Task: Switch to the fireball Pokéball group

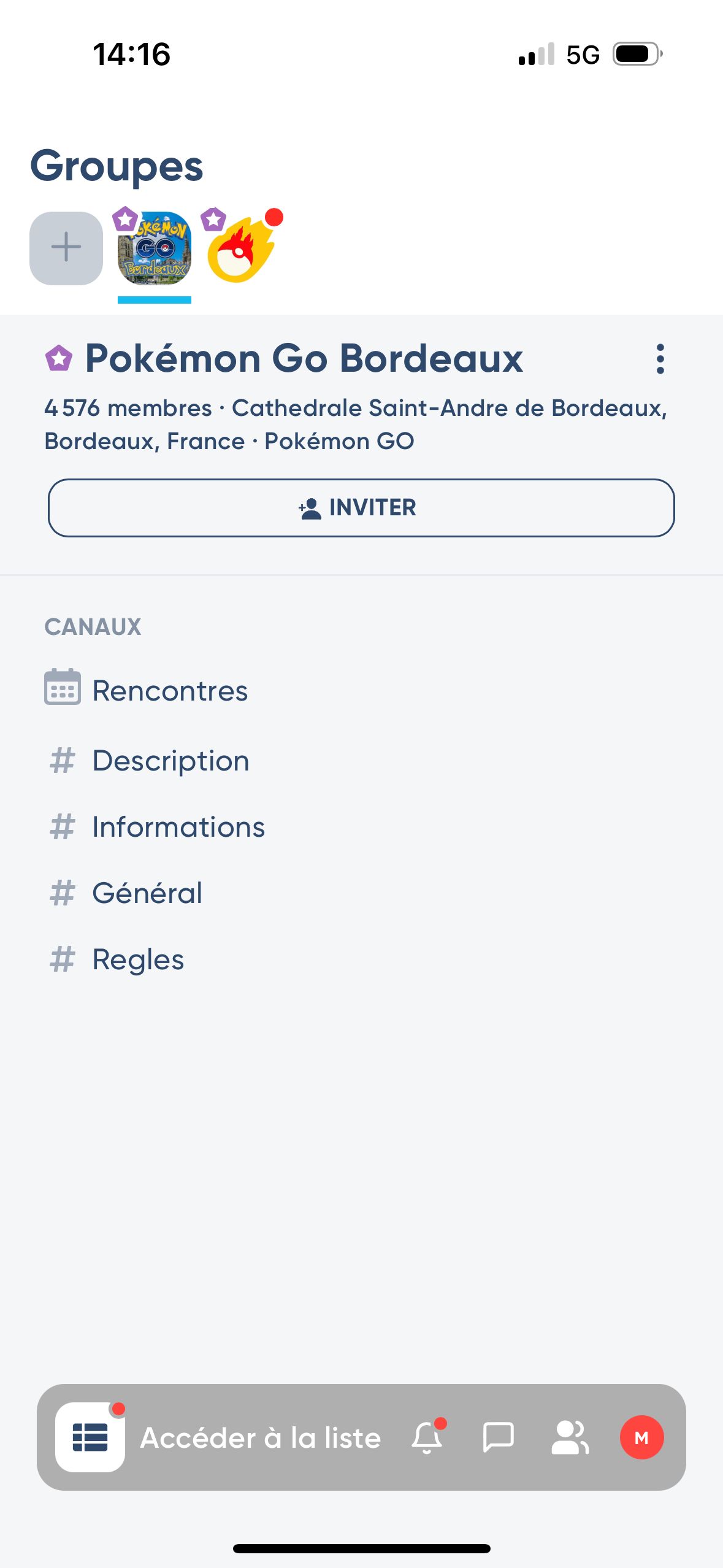Action: [x=240, y=248]
